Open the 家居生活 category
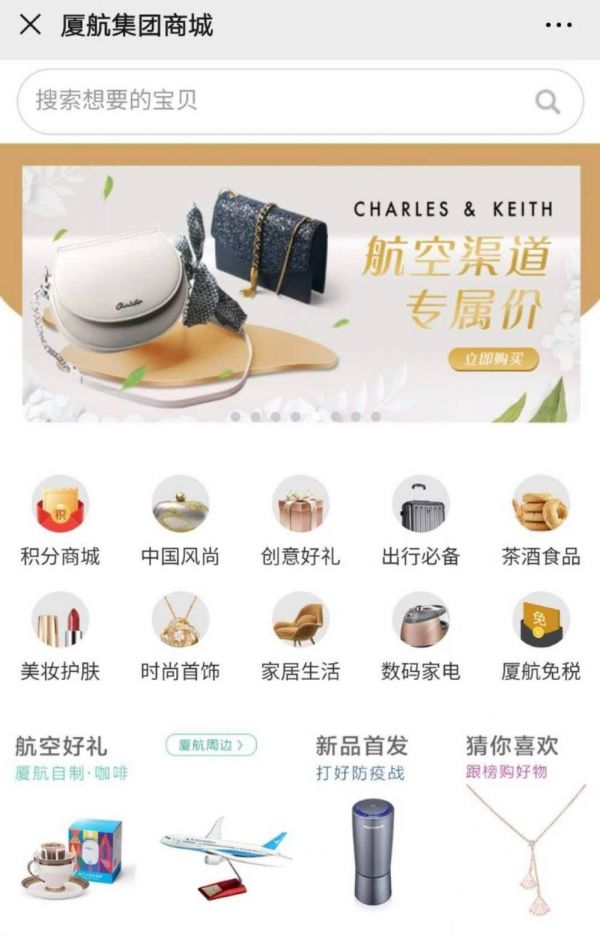 point(300,635)
